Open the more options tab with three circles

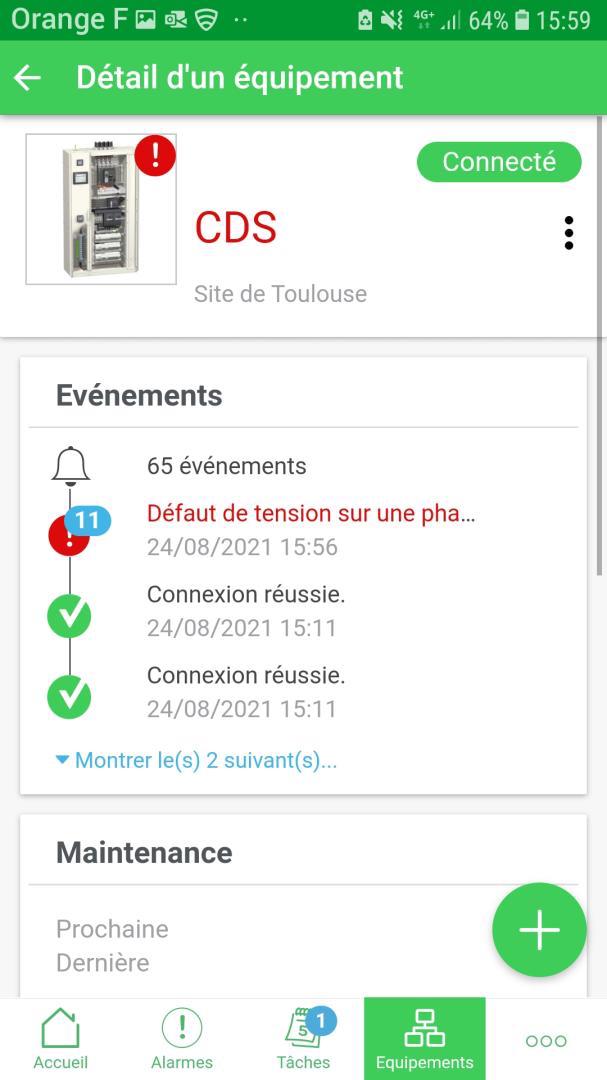click(x=546, y=1040)
